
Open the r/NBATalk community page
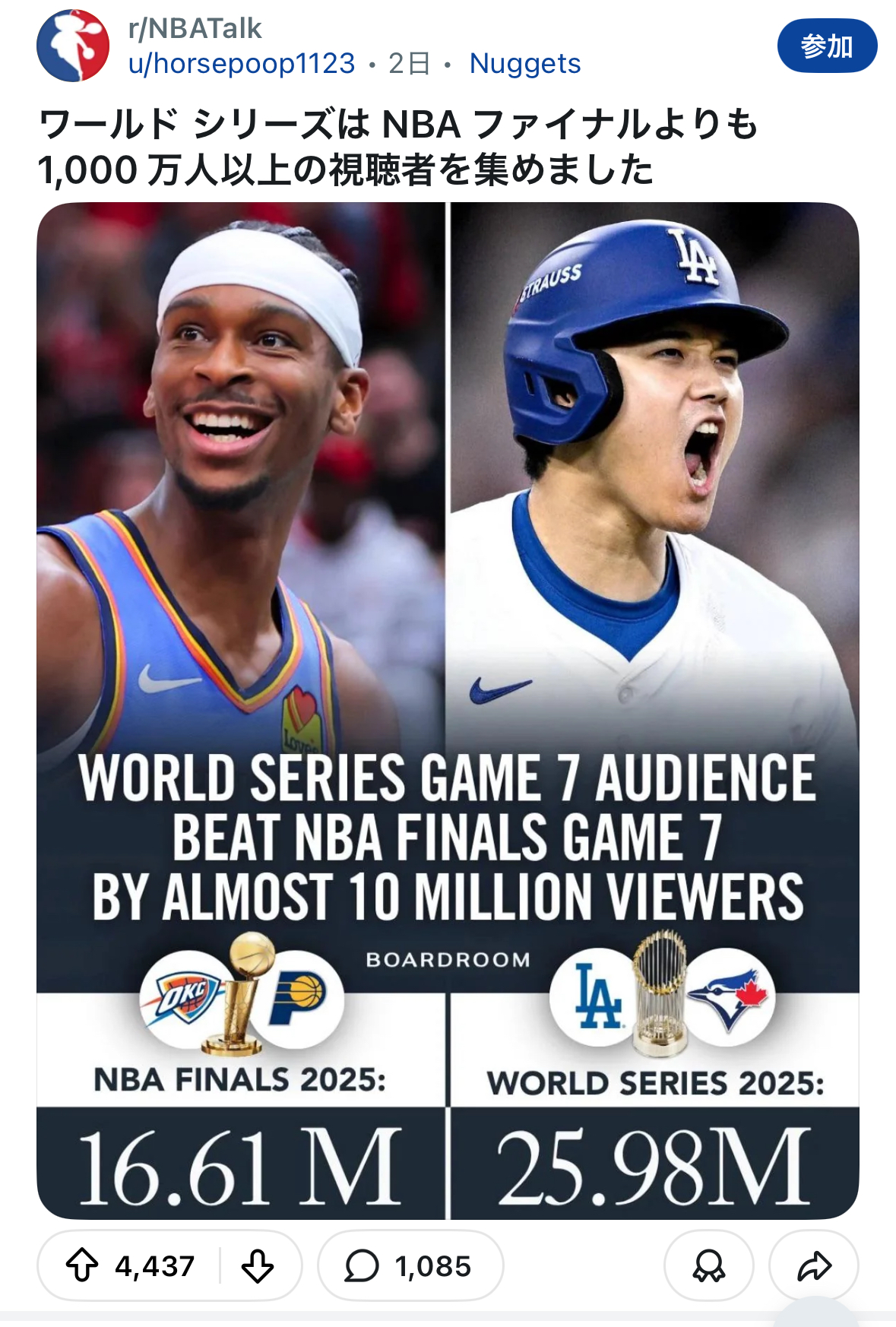pyautogui.click(x=195, y=29)
